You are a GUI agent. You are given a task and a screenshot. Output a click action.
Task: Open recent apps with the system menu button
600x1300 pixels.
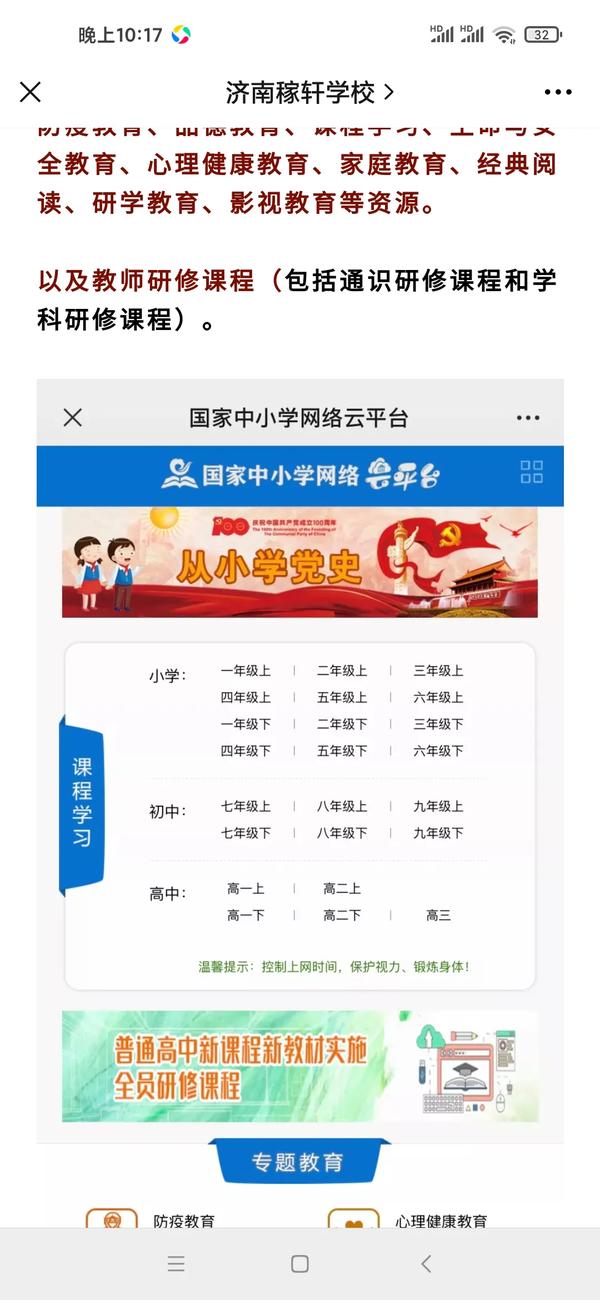[x=176, y=1264]
